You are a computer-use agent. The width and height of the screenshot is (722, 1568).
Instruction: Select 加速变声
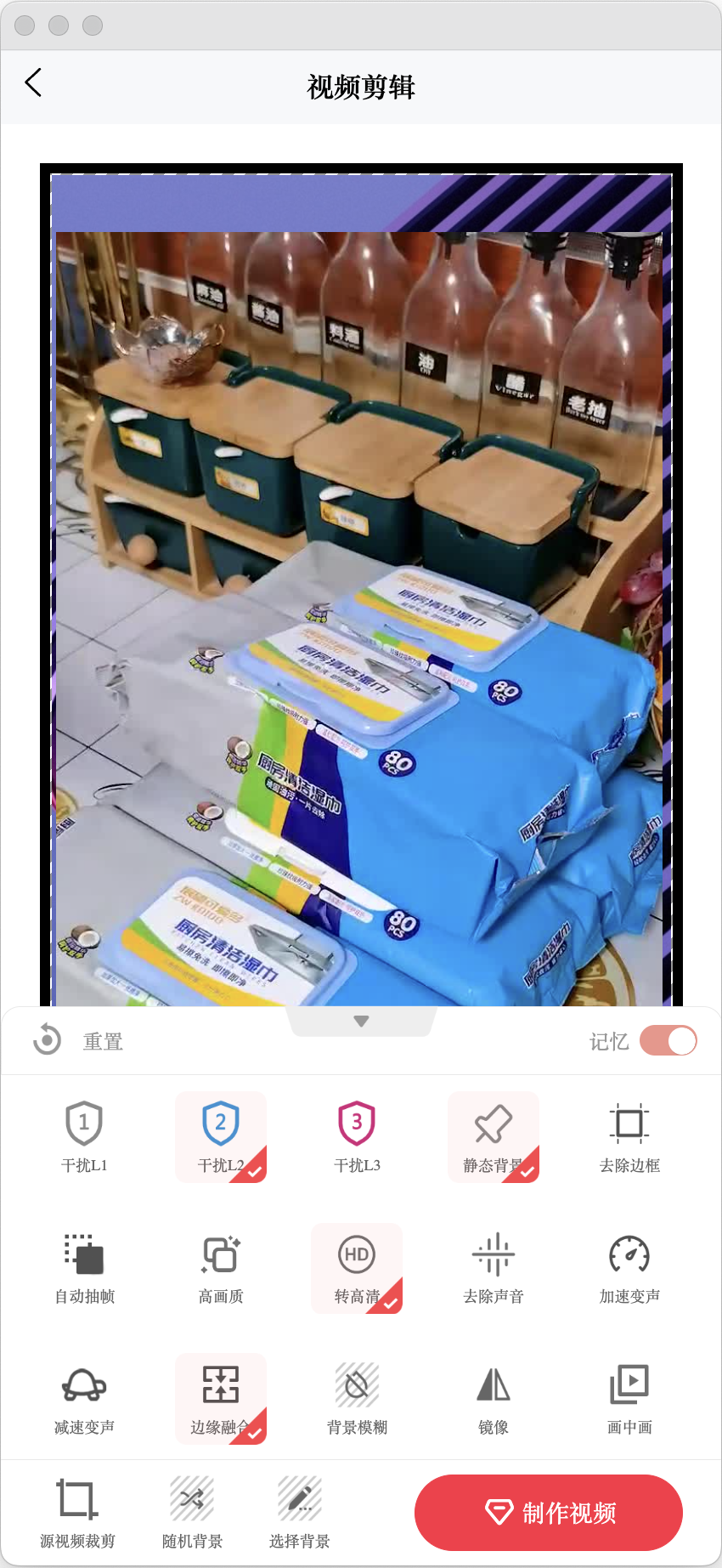629,1268
